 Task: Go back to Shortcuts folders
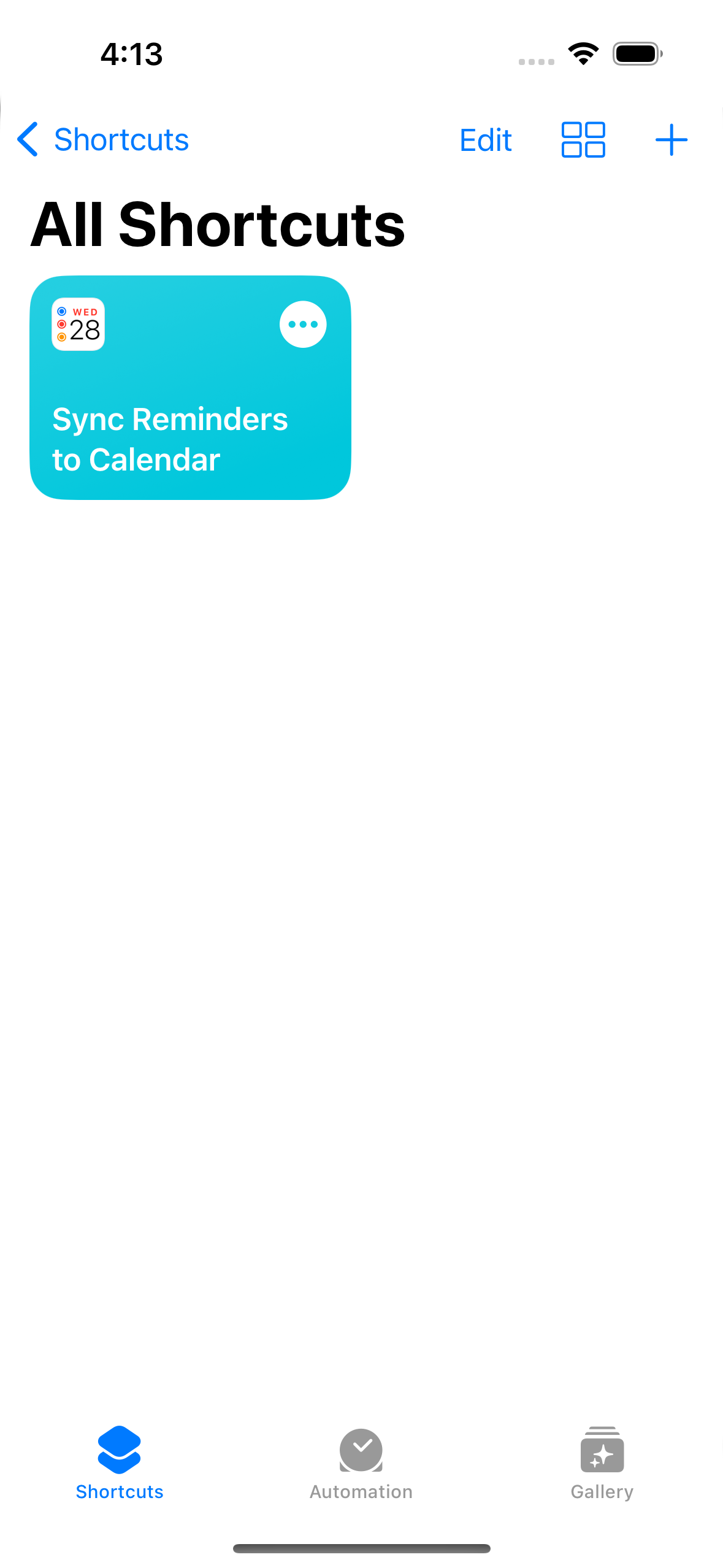[103, 140]
